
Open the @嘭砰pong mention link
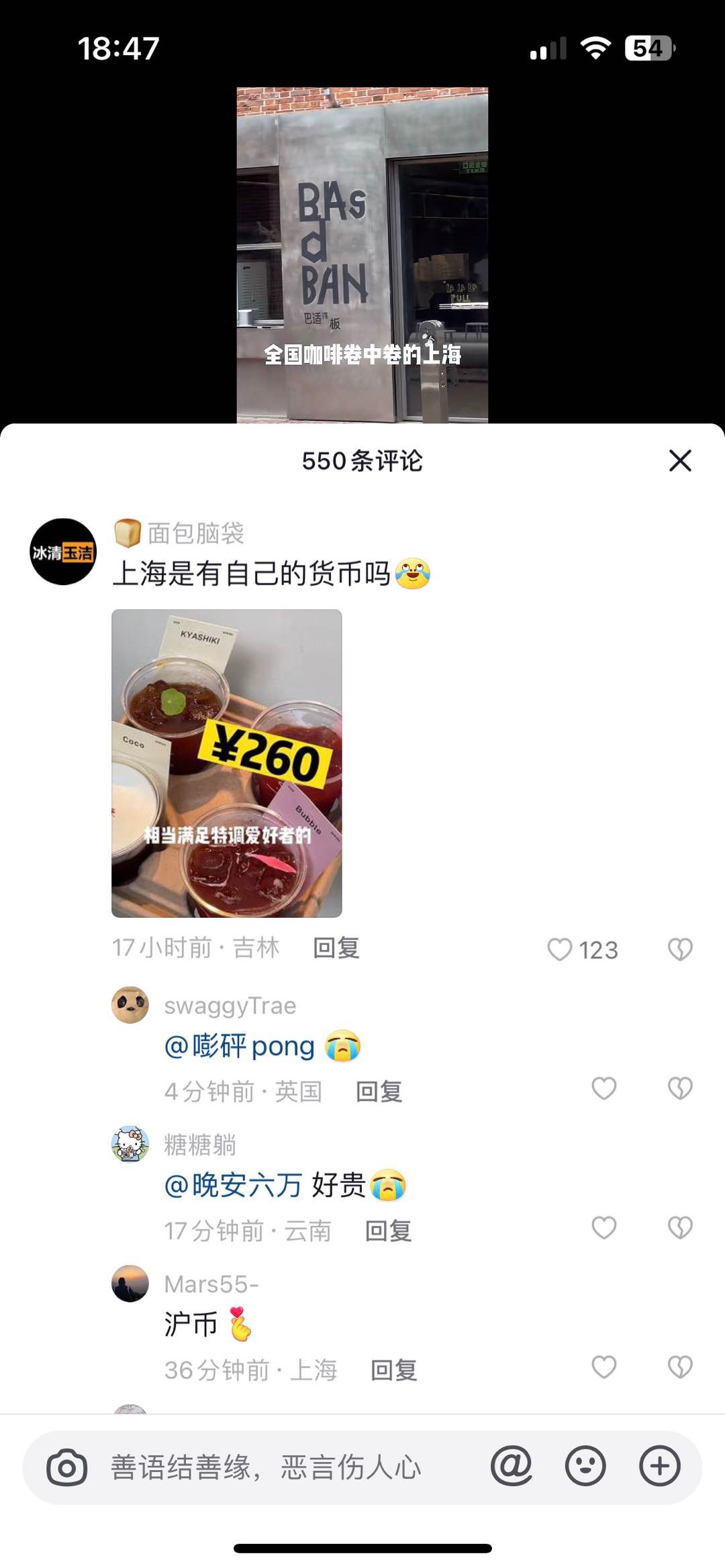240,1047
